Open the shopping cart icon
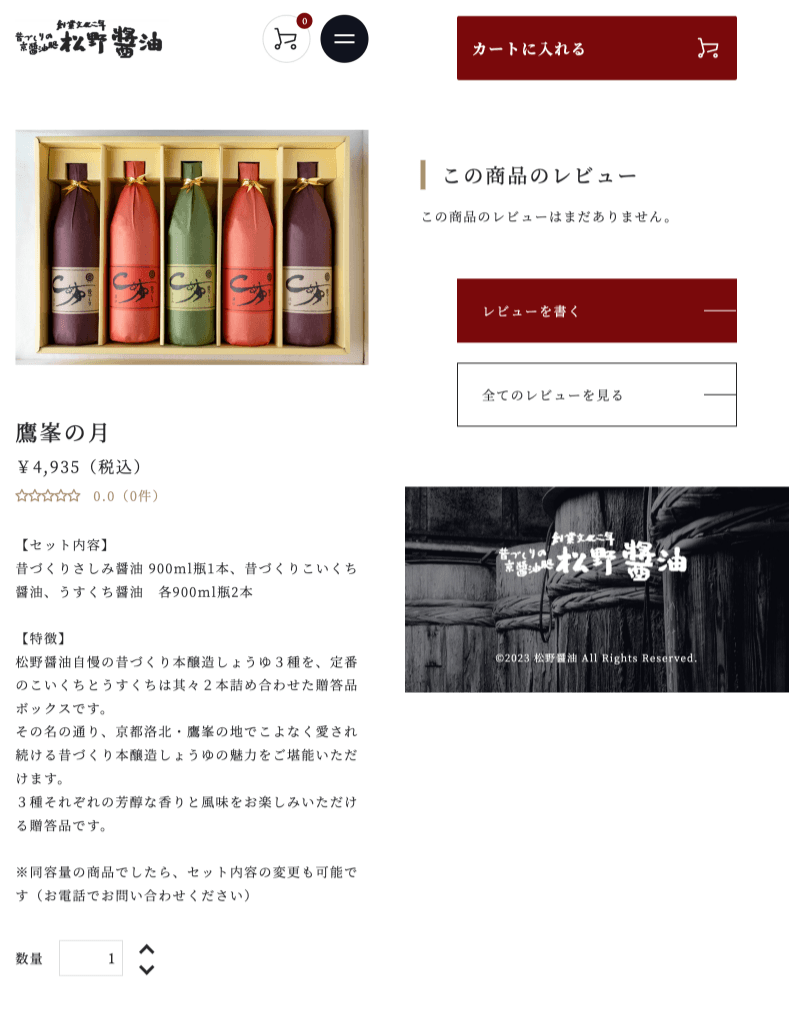This screenshot has width=789, height=1023. pyautogui.click(x=286, y=39)
